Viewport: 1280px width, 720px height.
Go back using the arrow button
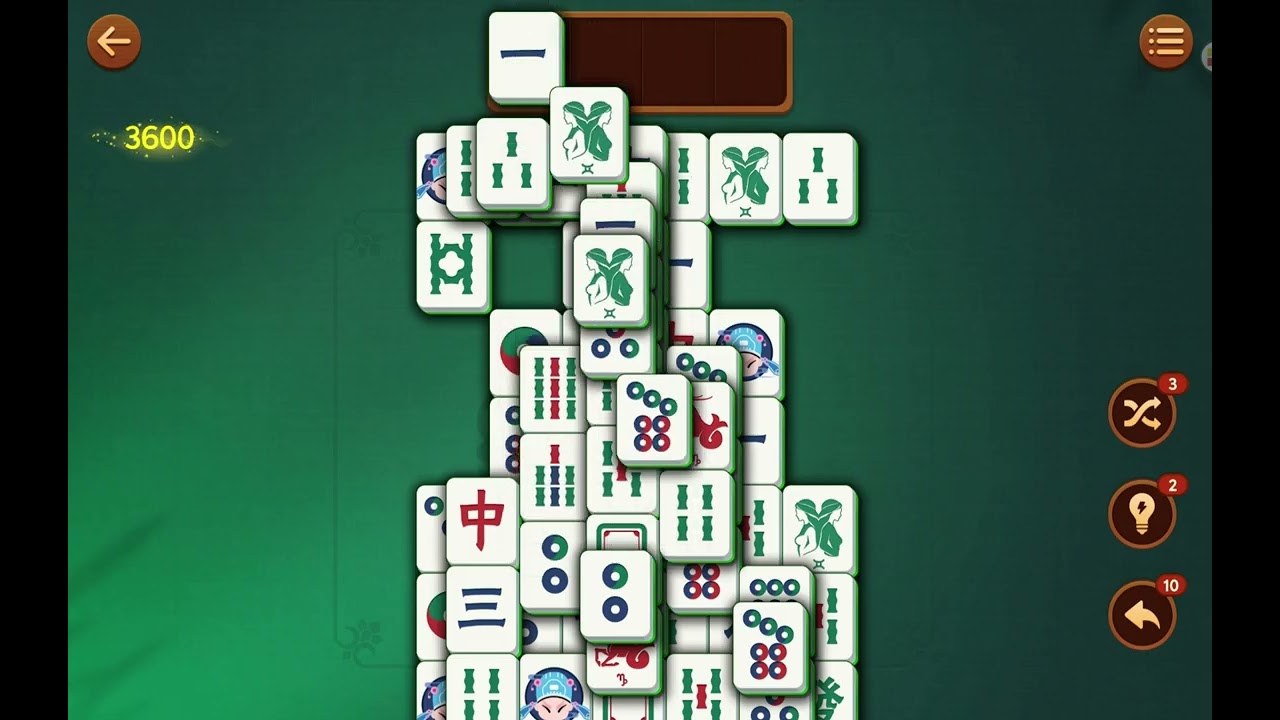pyautogui.click(x=113, y=42)
